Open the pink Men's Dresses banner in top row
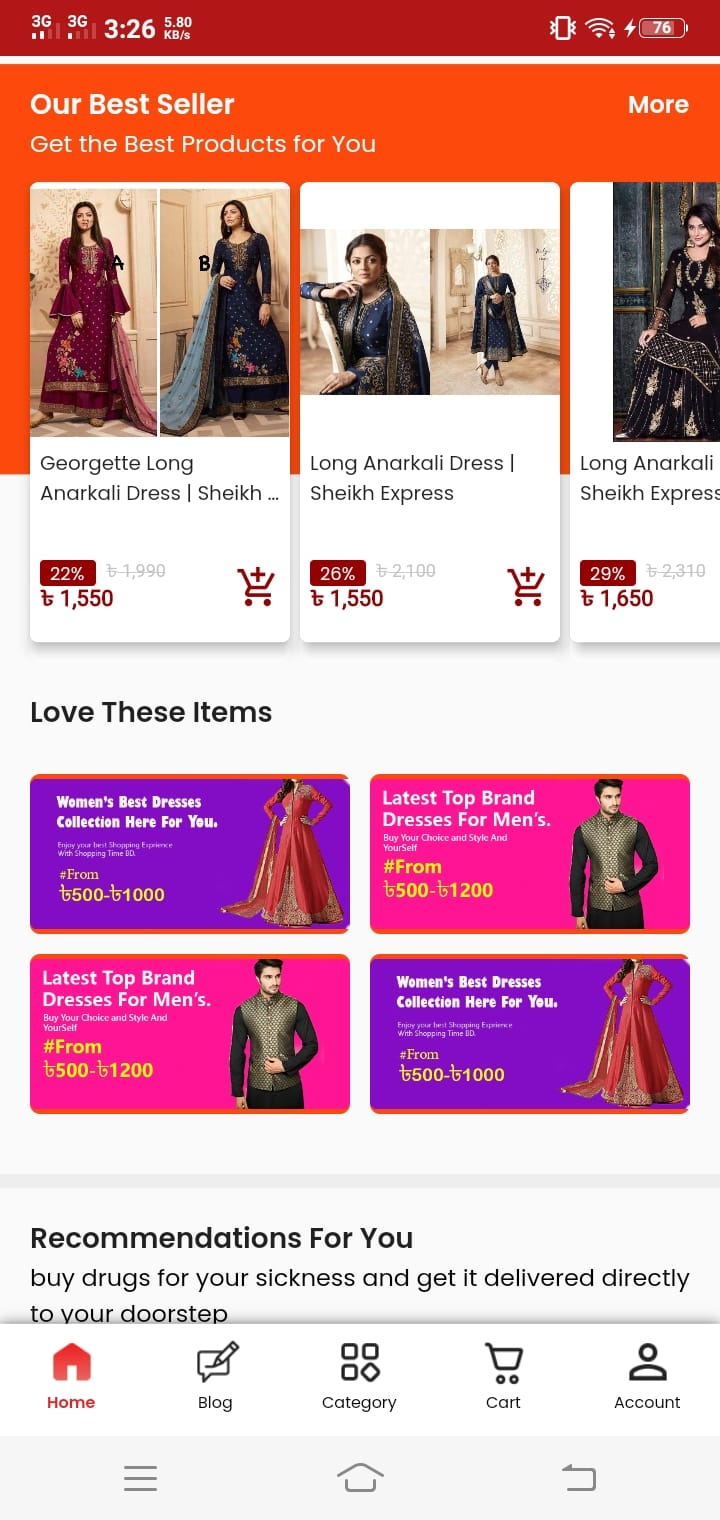This screenshot has width=720, height=1520. [530, 853]
